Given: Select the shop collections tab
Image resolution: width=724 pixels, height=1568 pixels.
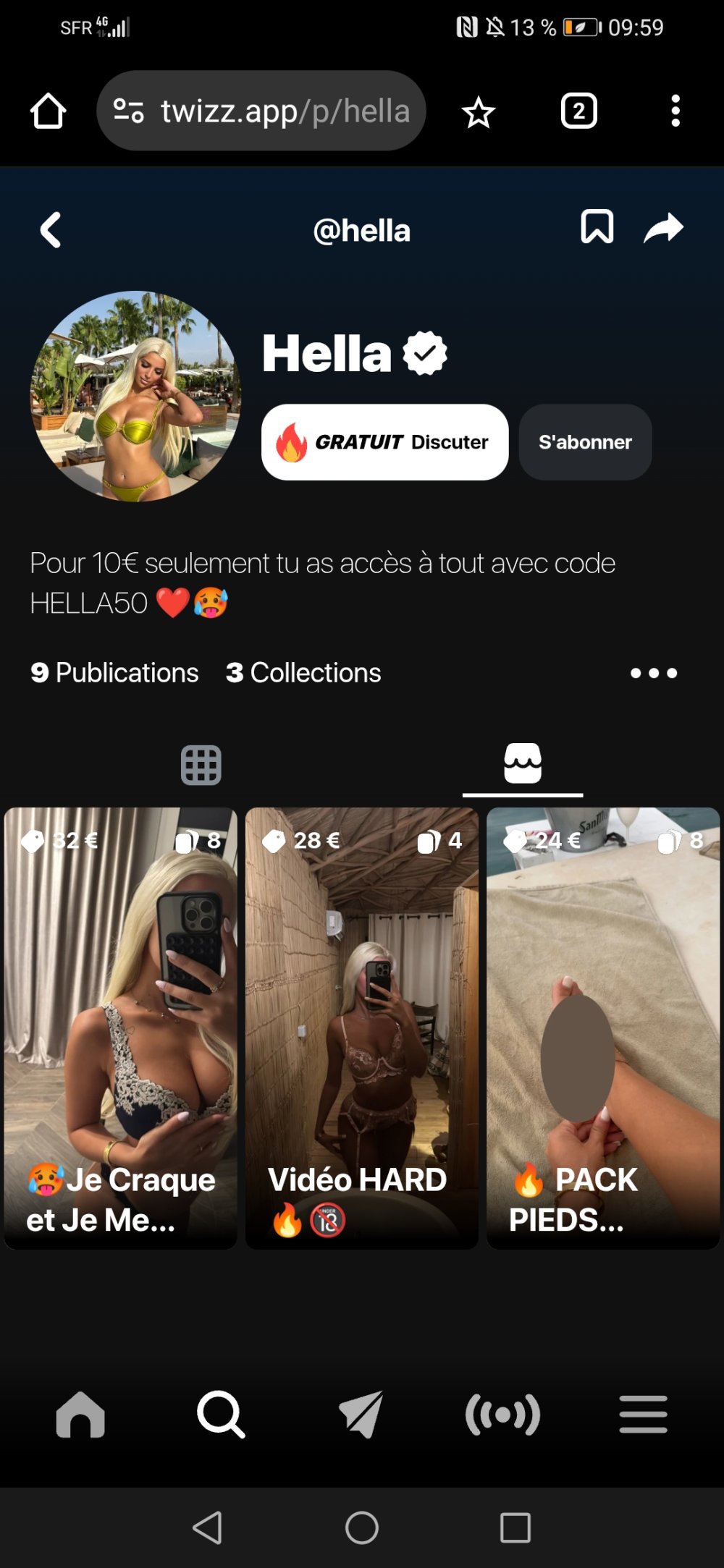Looking at the screenshot, I should [523, 764].
